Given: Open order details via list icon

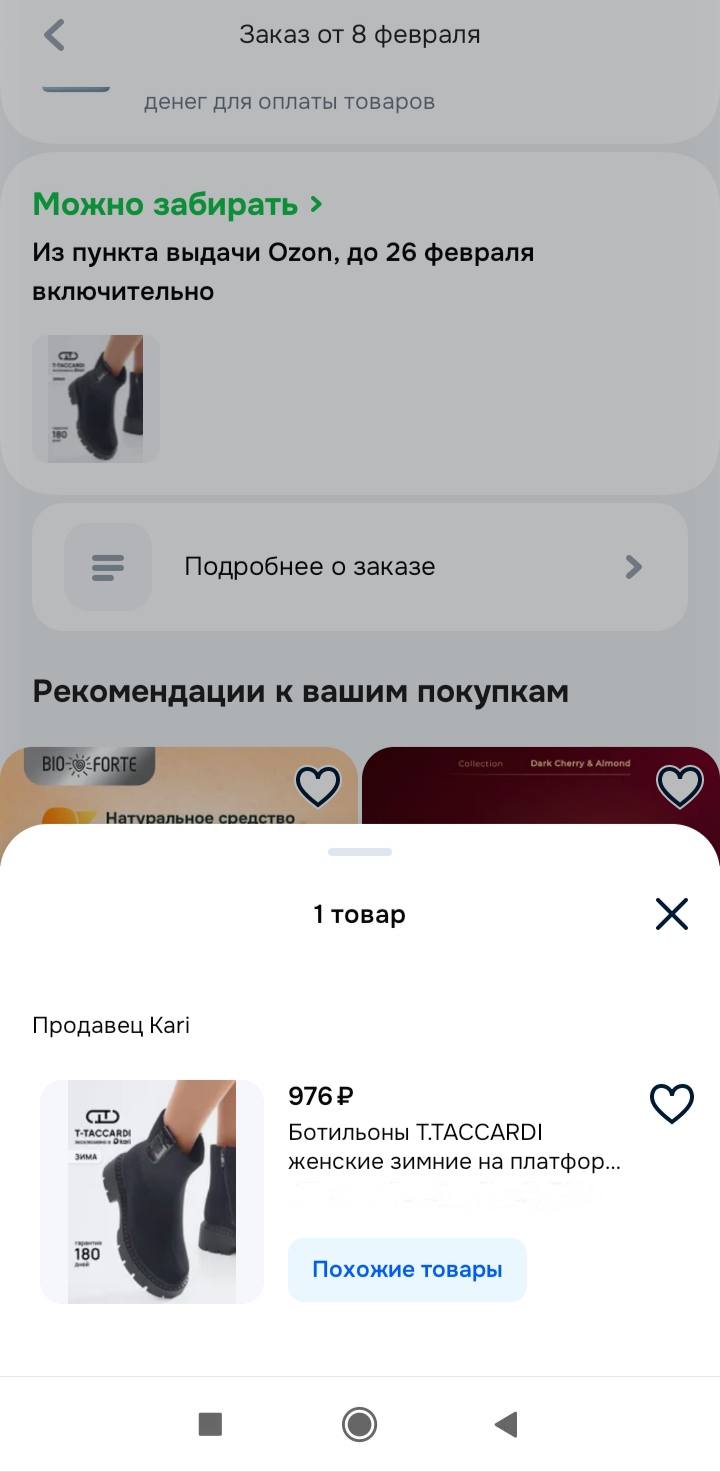Looking at the screenshot, I should click(107, 567).
